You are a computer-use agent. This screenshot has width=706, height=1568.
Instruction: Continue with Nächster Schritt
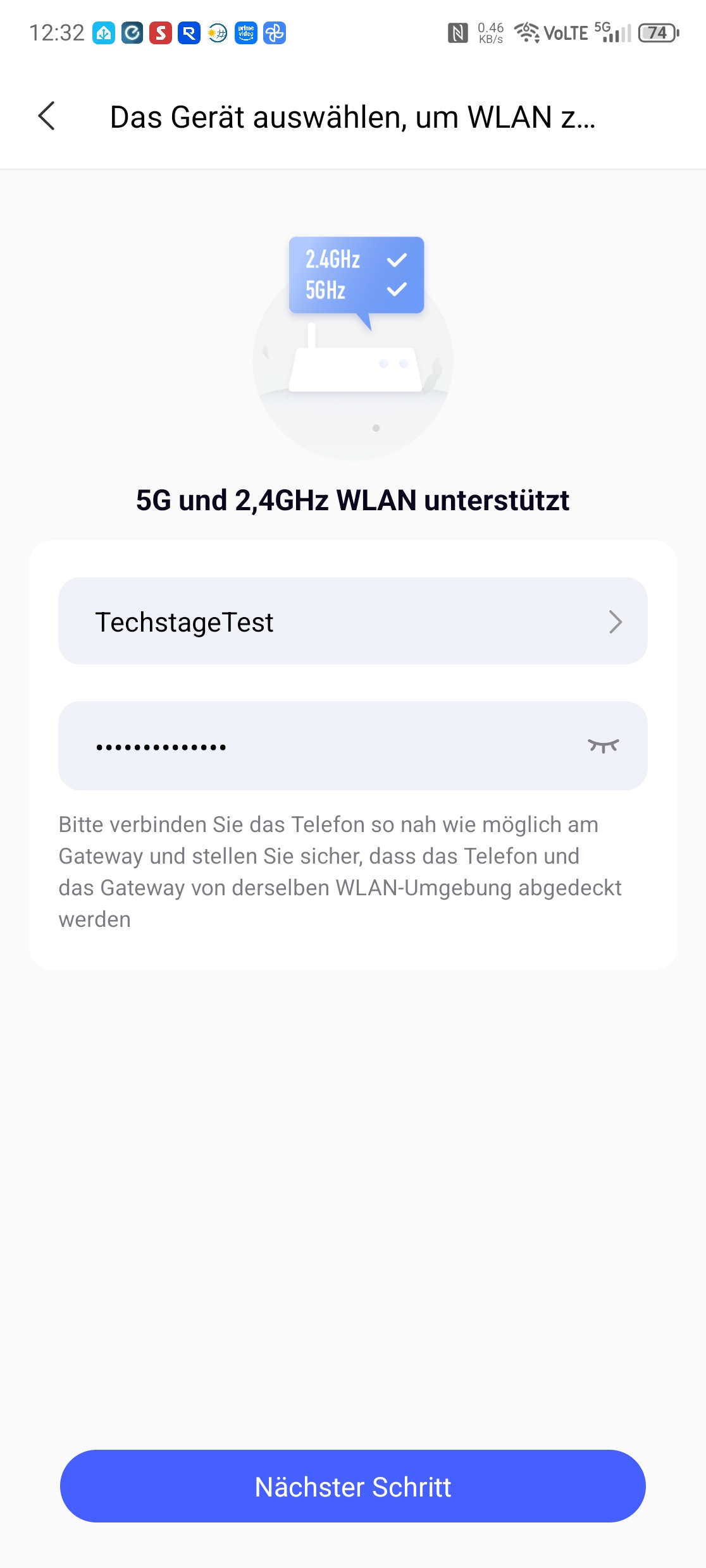[352, 1486]
